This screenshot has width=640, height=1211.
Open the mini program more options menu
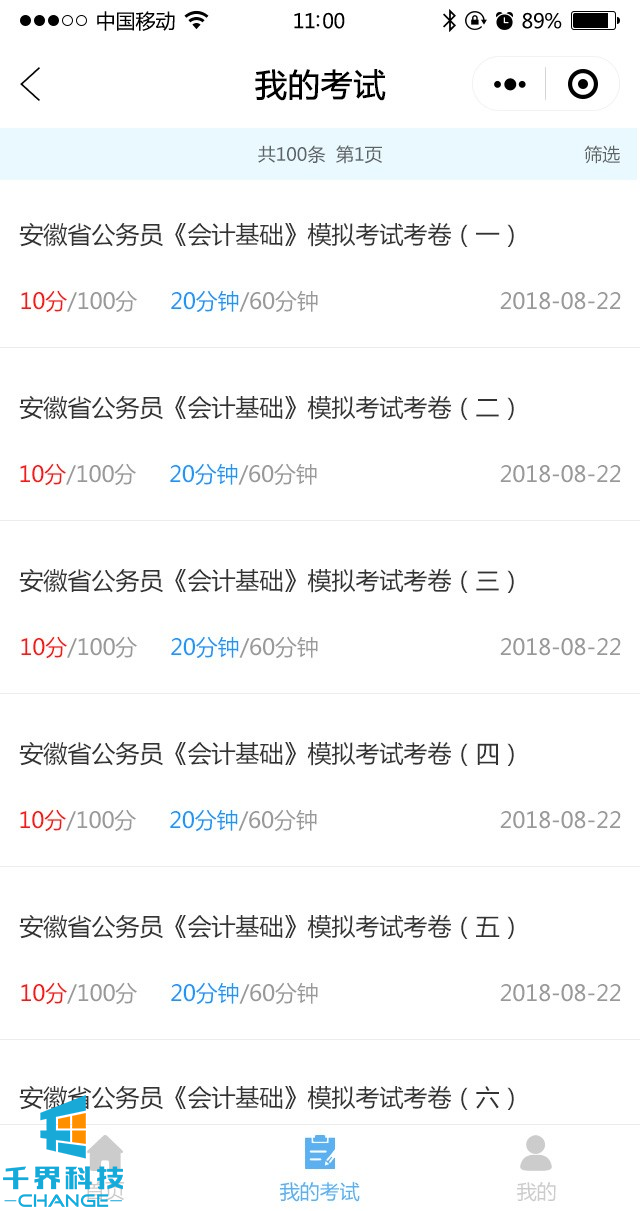[x=510, y=85]
